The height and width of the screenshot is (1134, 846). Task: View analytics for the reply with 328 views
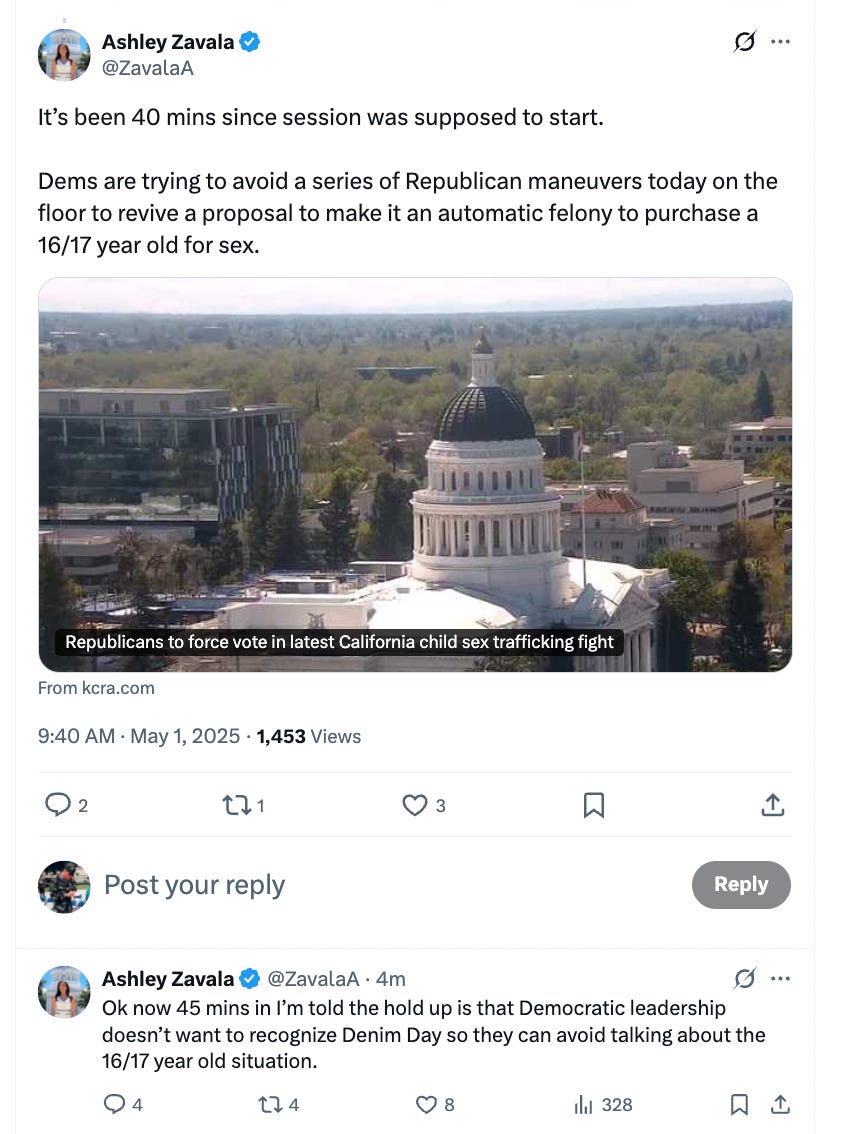click(x=585, y=1104)
